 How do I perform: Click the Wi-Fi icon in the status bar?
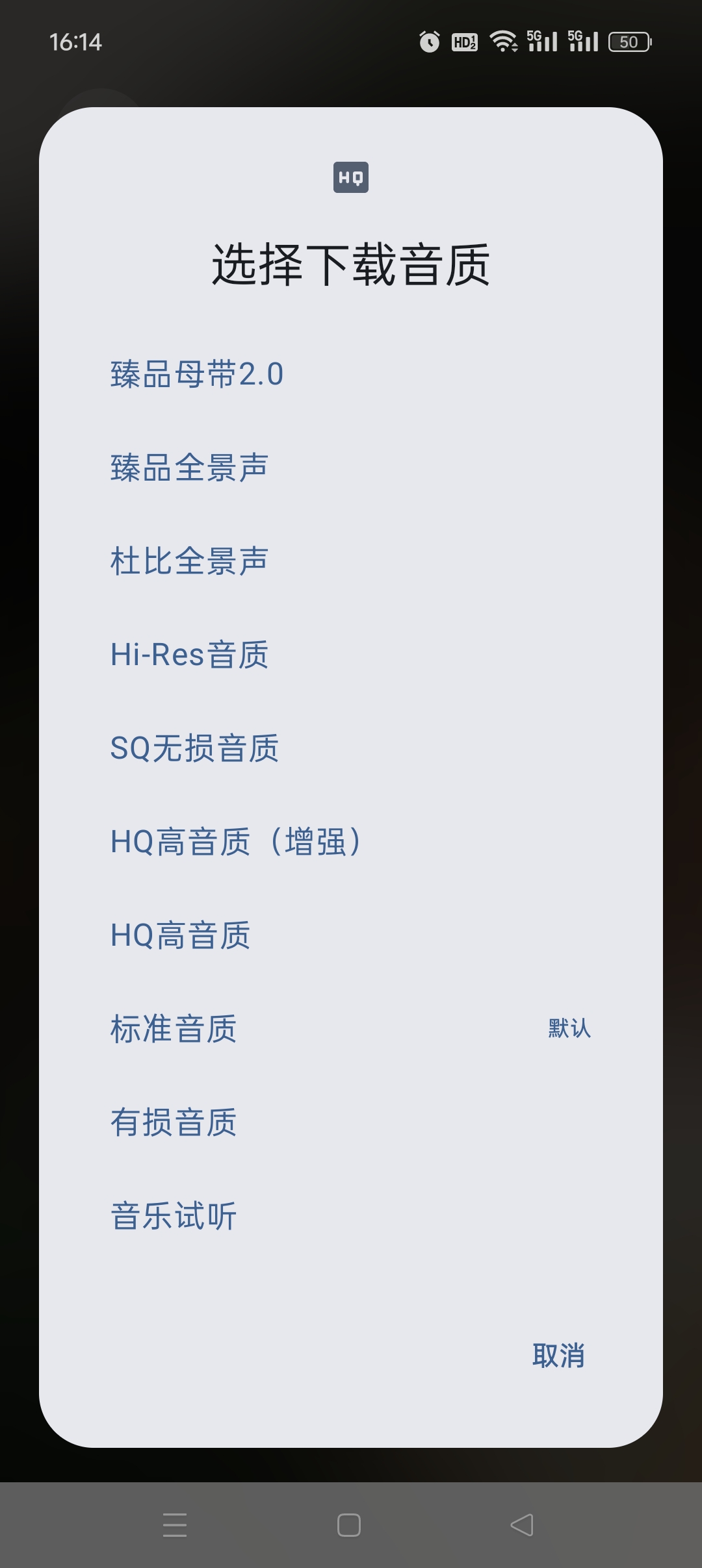tap(504, 41)
